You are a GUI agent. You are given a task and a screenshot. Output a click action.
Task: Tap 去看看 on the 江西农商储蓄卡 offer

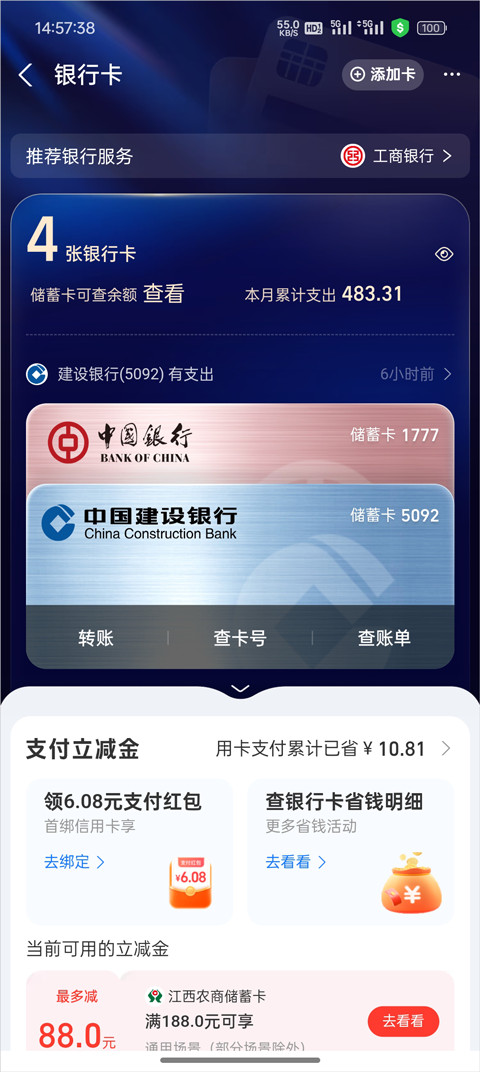coord(403,1021)
